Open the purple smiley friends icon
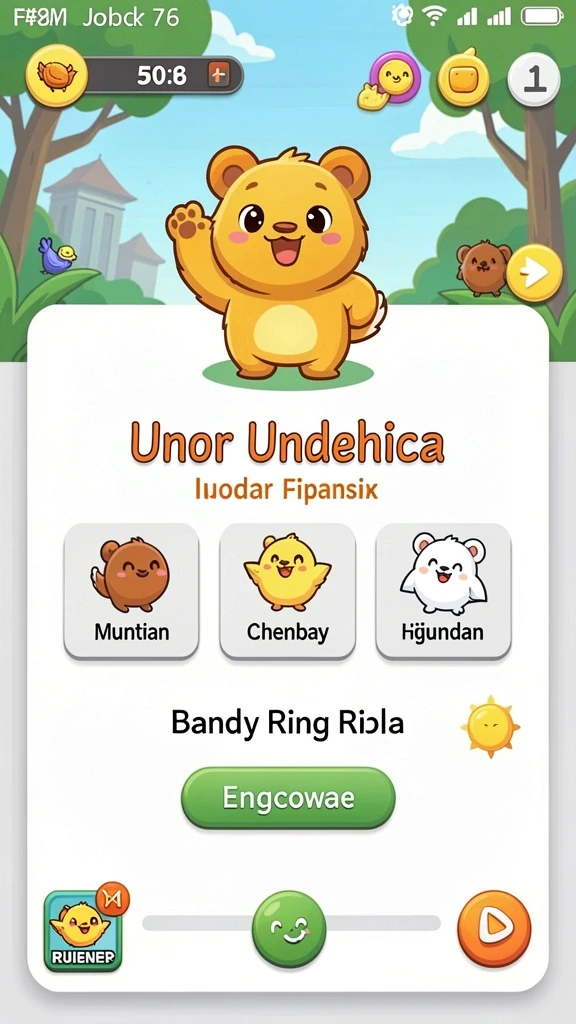 [391, 80]
